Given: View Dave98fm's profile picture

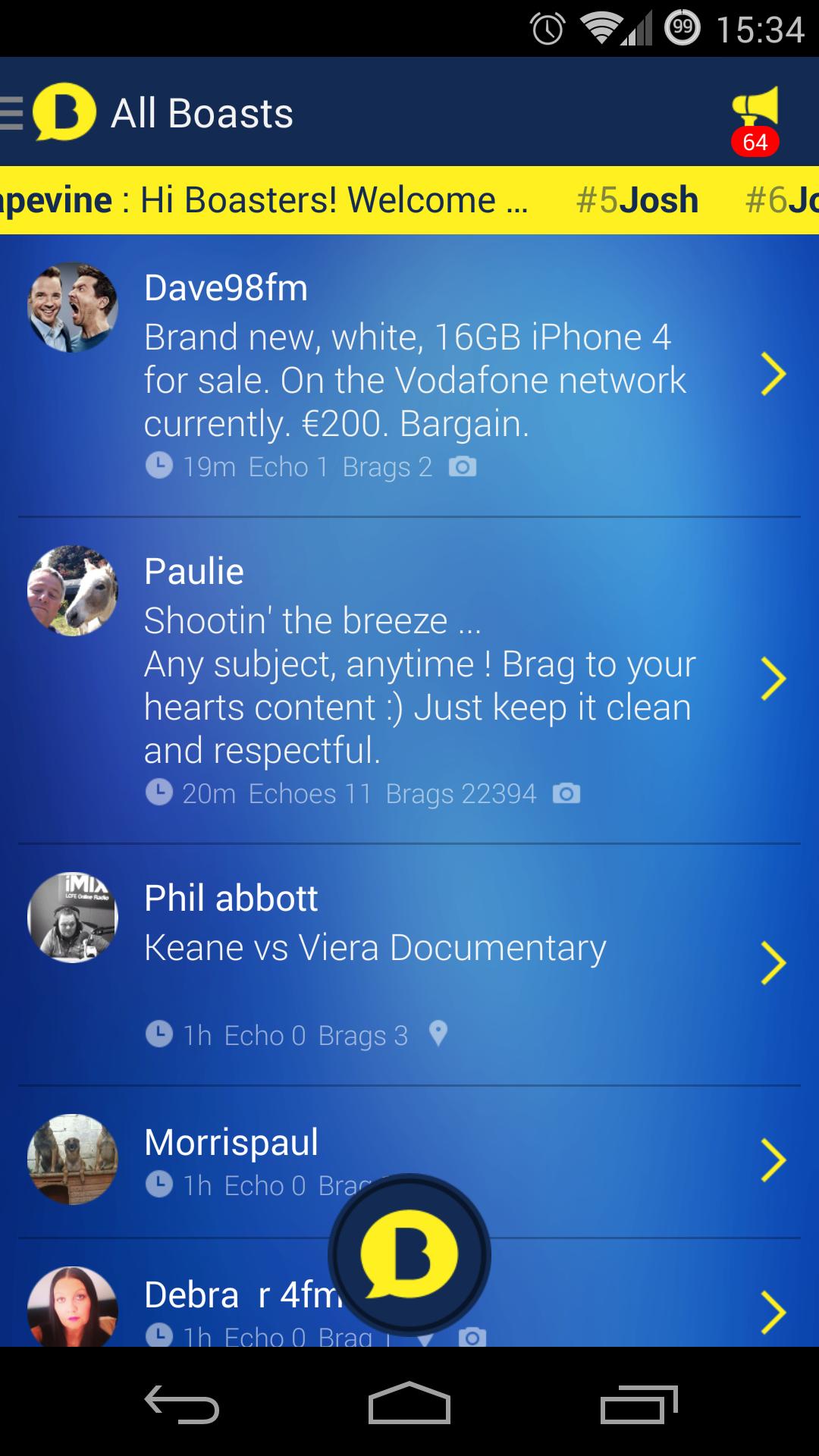Looking at the screenshot, I should [73, 307].
